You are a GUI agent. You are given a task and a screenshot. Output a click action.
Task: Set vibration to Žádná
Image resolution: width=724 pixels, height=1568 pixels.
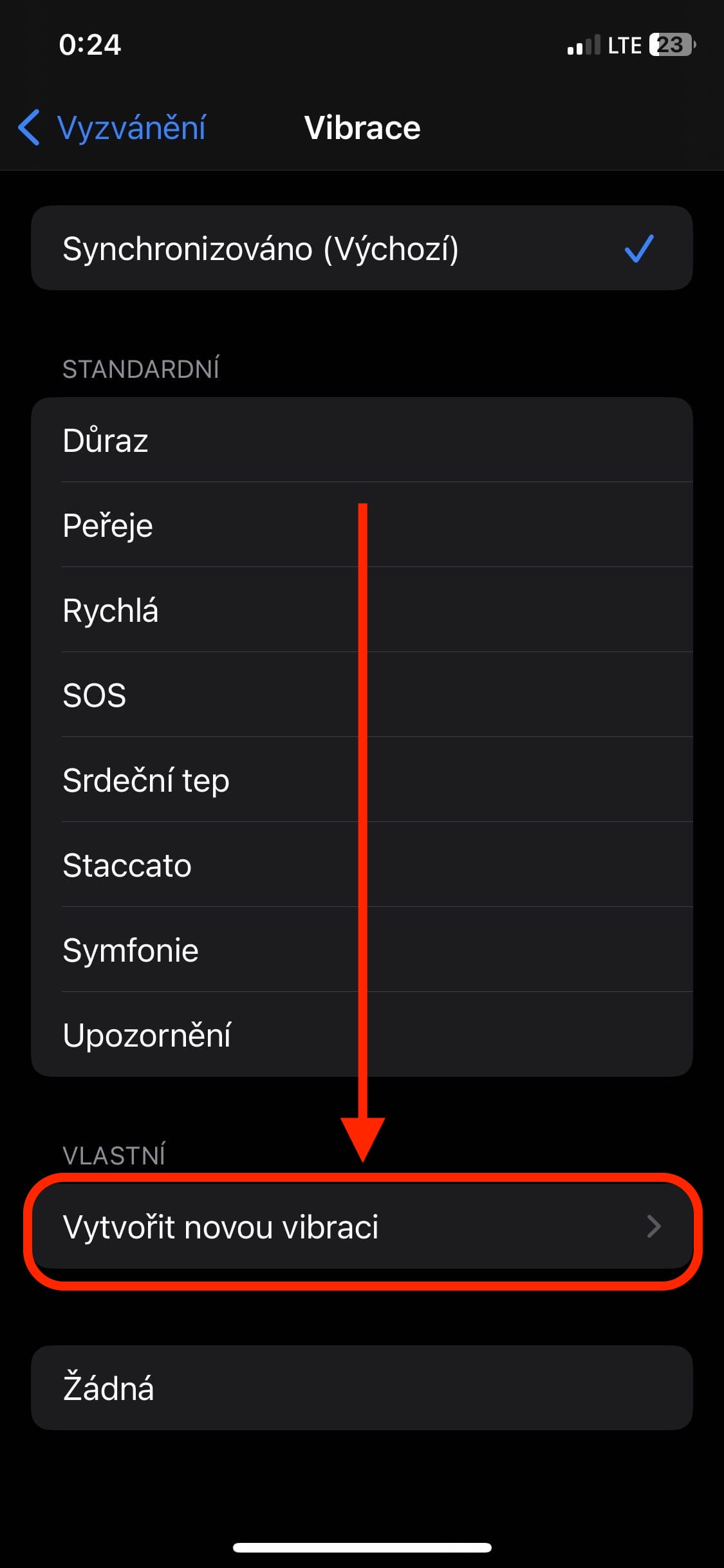[361, 1388]
